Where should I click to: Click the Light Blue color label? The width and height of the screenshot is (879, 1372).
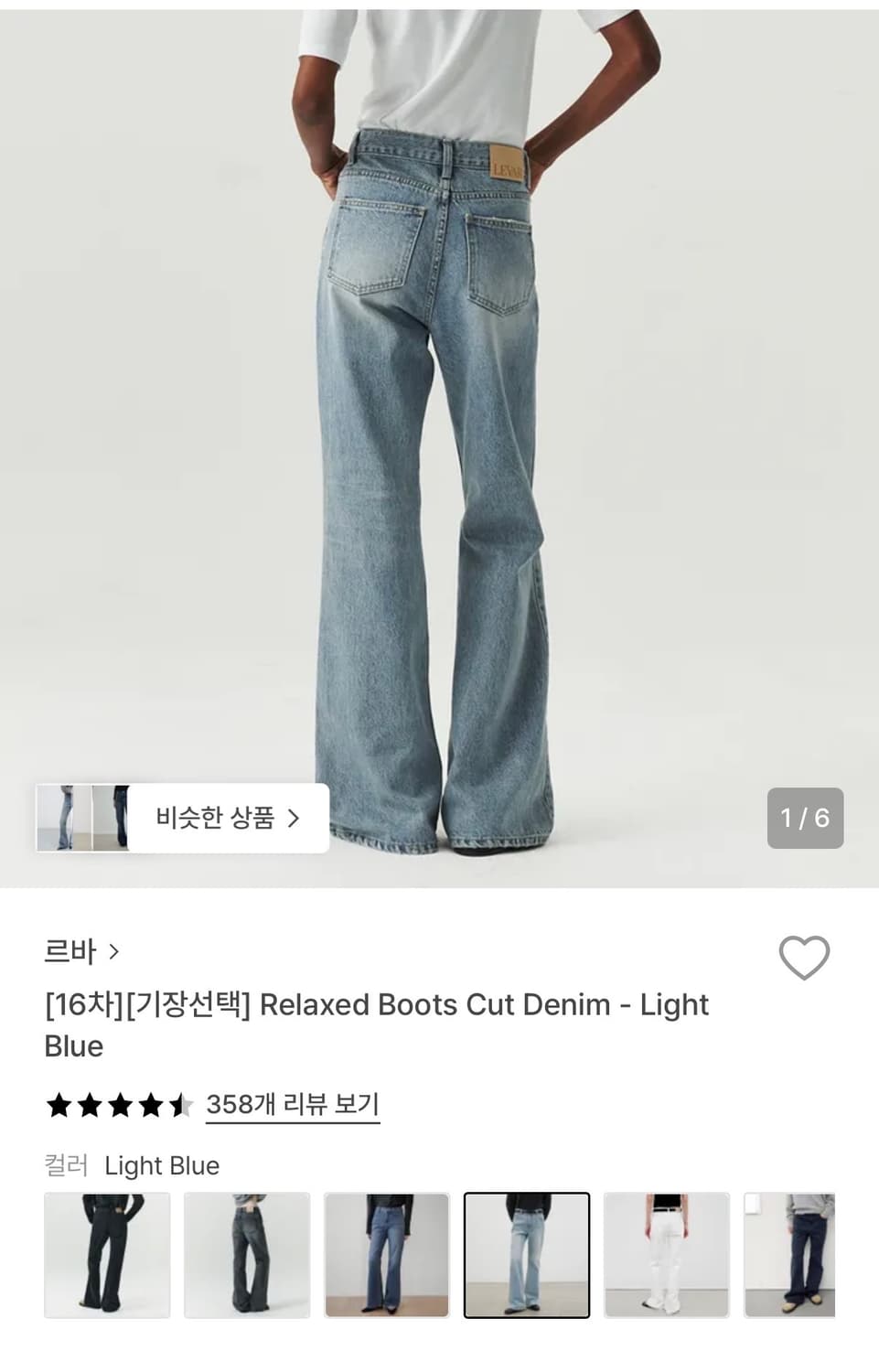(x=162, y=1165)
